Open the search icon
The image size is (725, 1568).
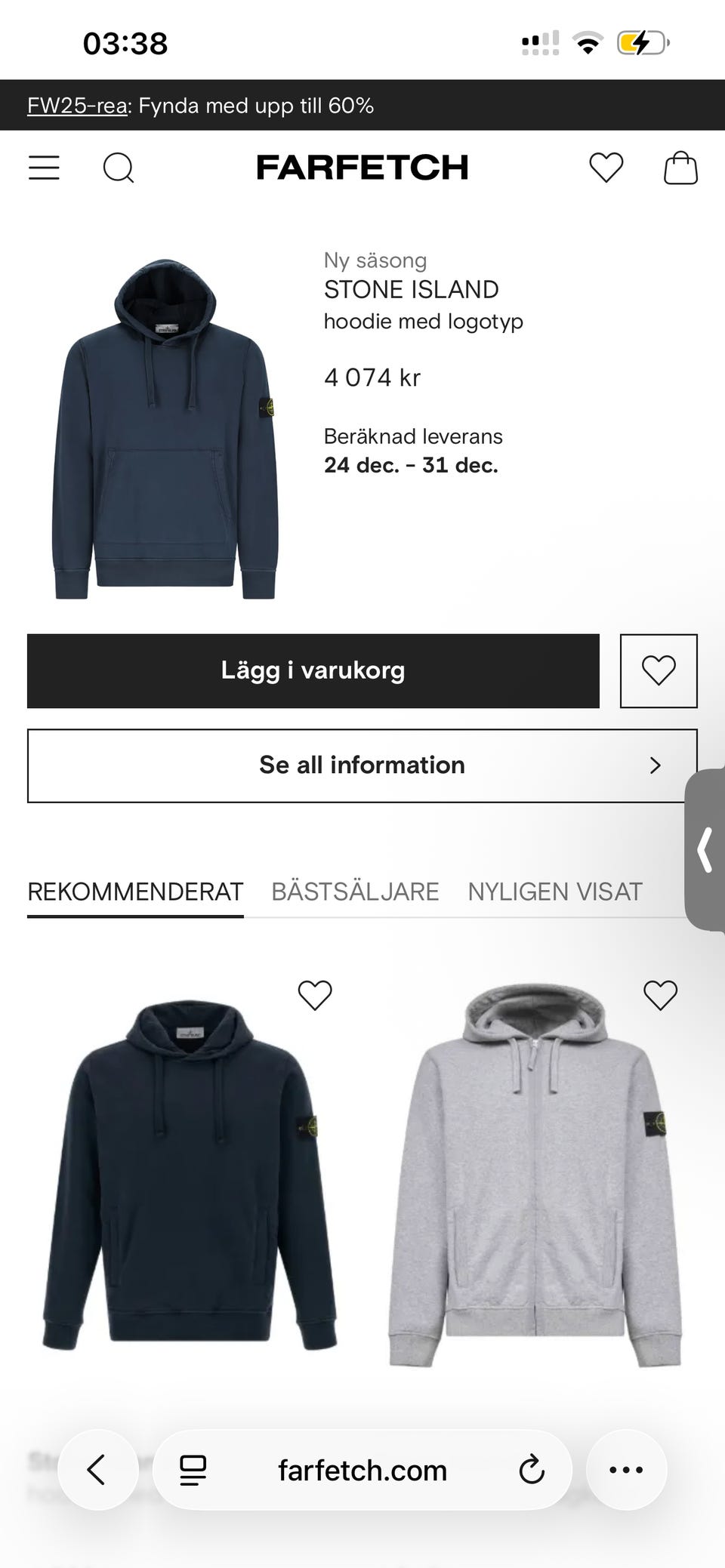point(119,168)
